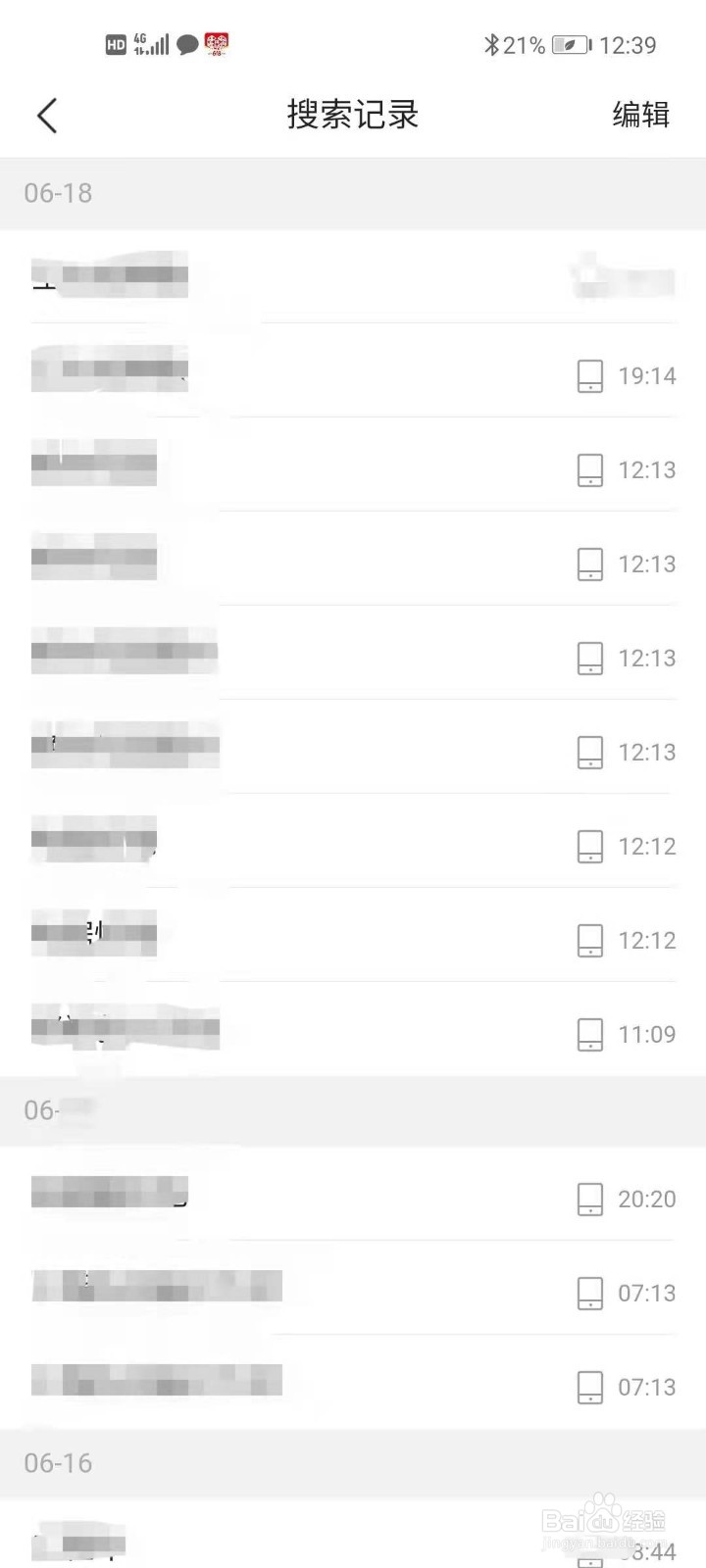706x1568 pixels.
Task: Tap the phone icon next to the first 07:13 record
Action: pos(589,1293)
